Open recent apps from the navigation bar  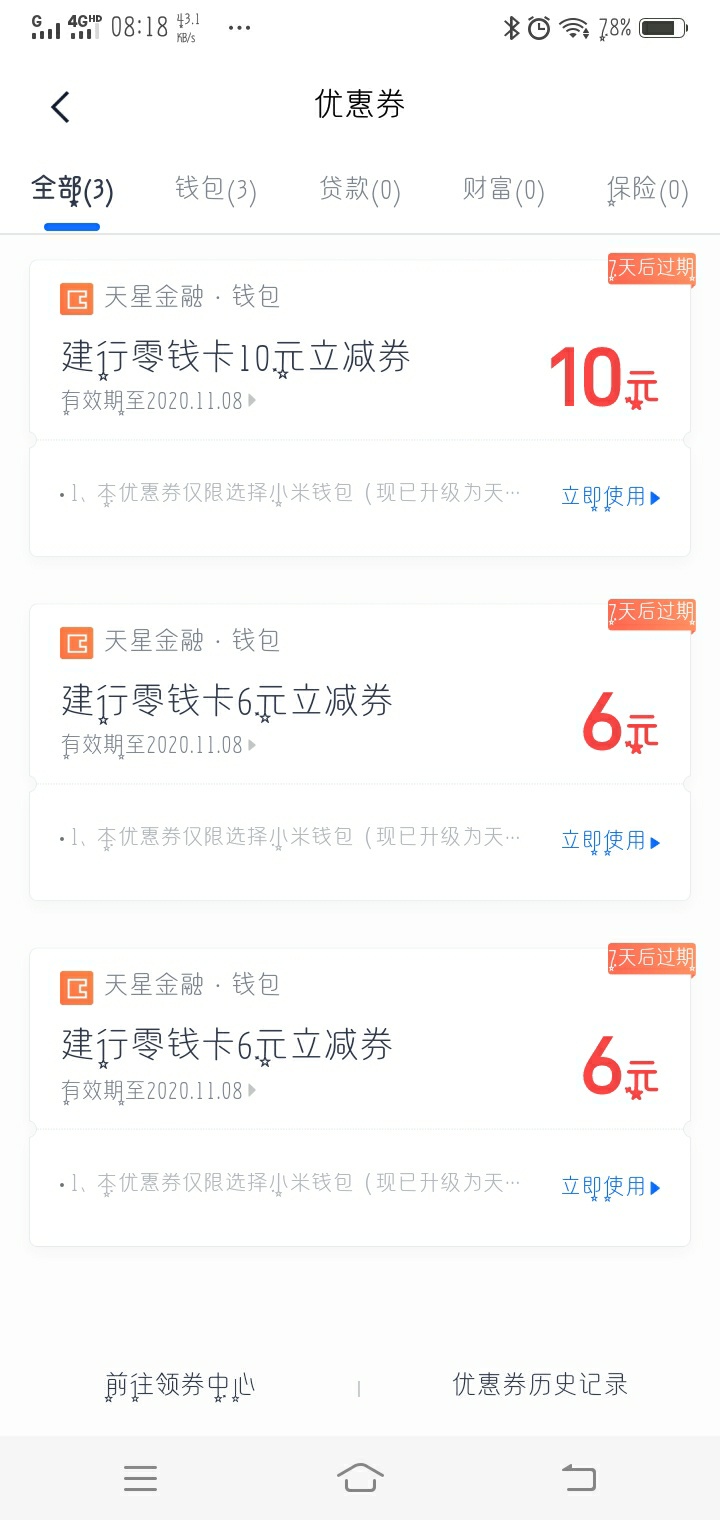[140, 1477]
